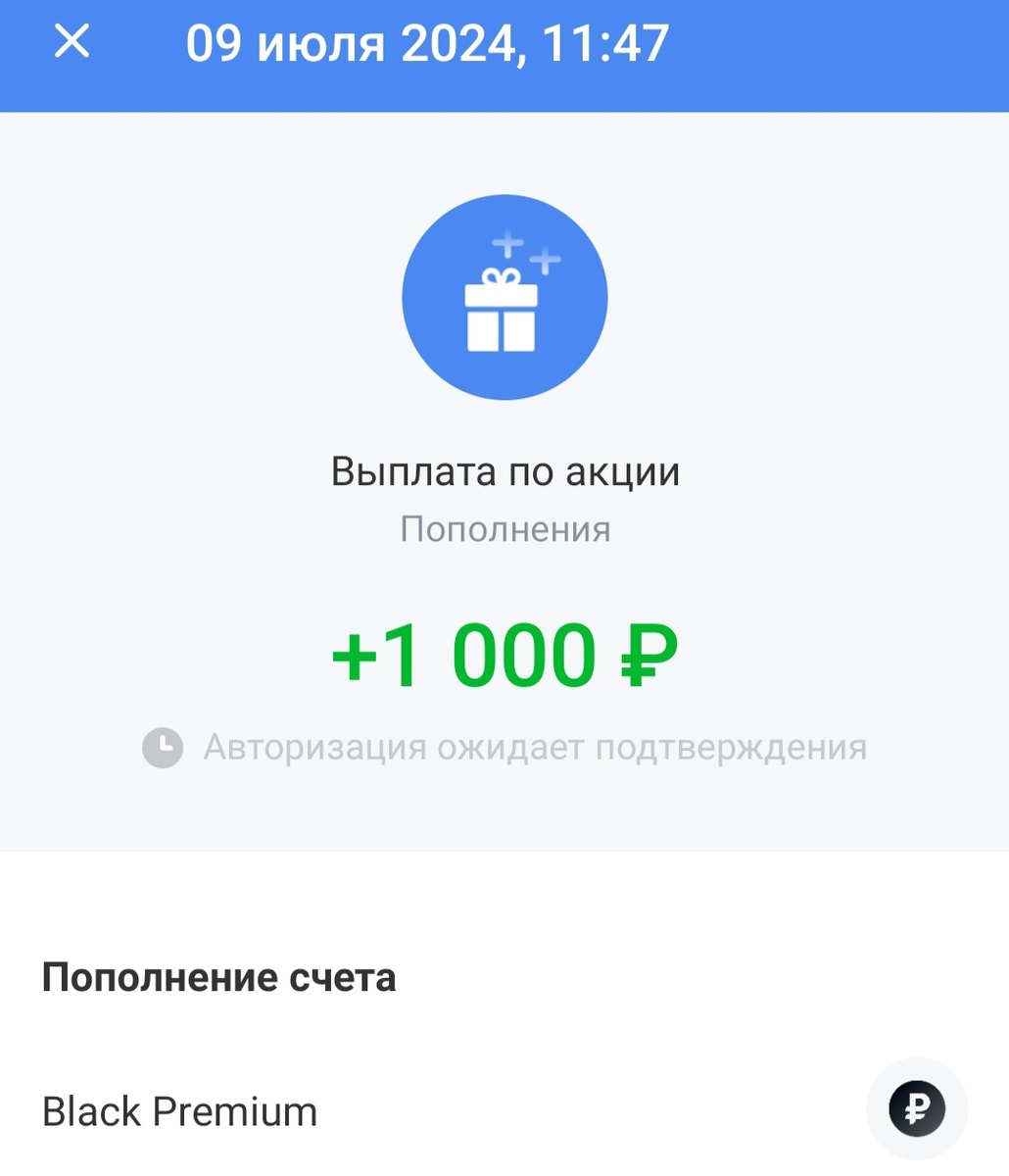Tap the Пополнения label to filter replenishments
Viewport: 1009px width, 1176px height.
pyautogui.click(x=504, y=529)
